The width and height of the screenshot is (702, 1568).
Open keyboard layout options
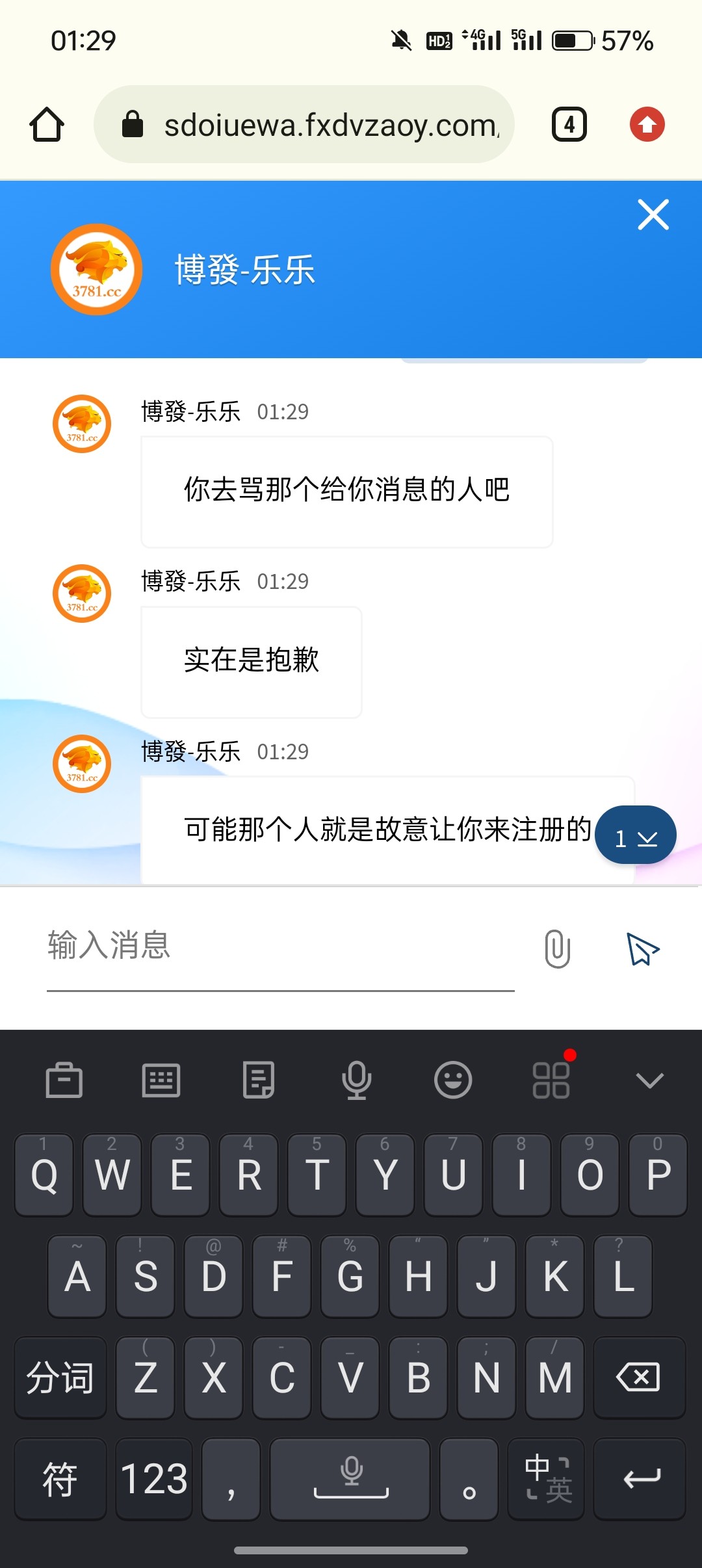[x=161, y=1080]
